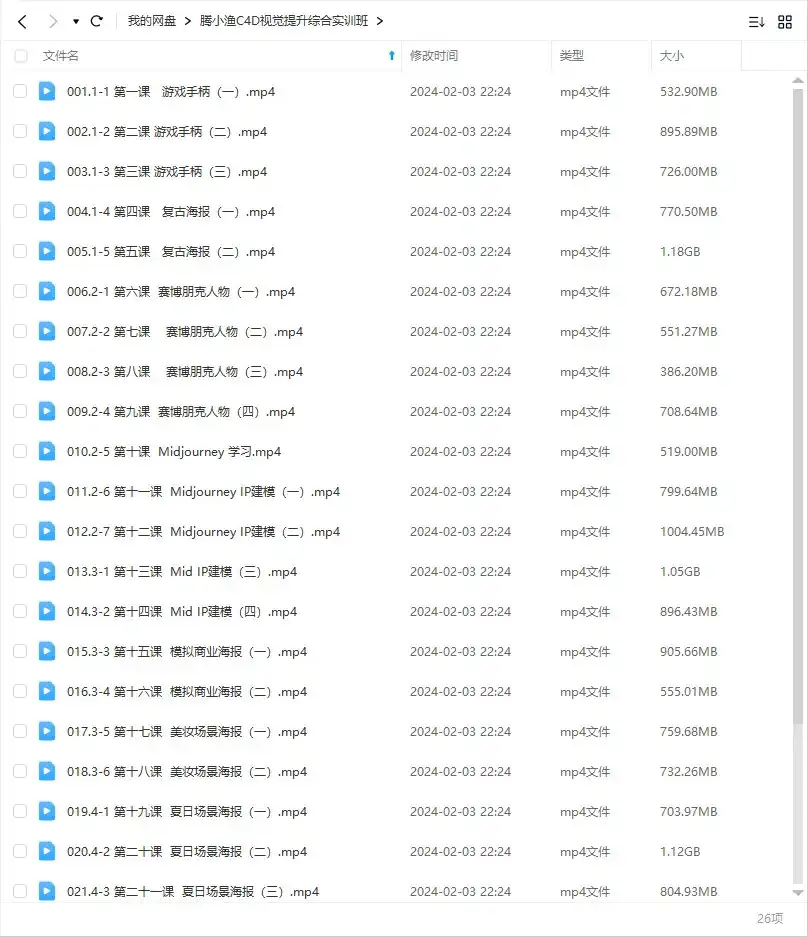Screen dimensions: 808x937
Task: Open file 006.2-1 第六课 赛博朋克人物(一).mp4
Action: click(180, 291)
